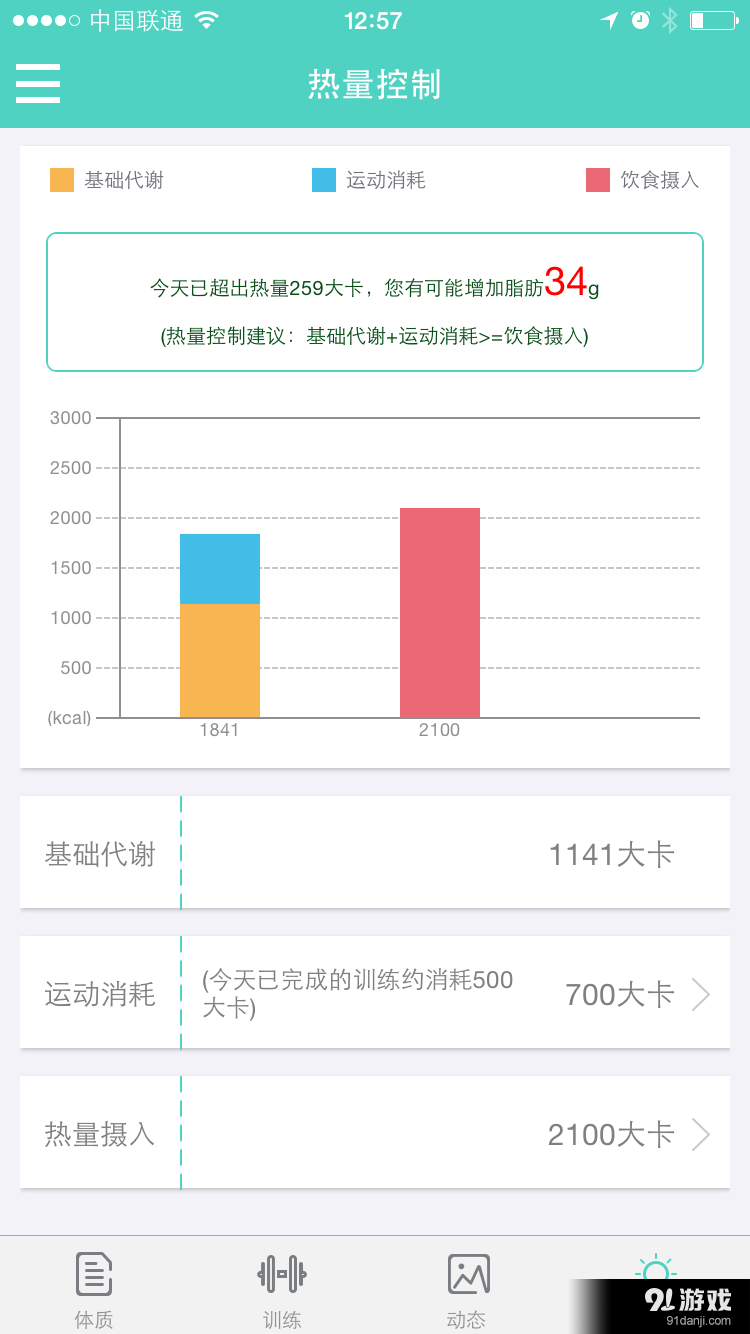The image size is (750, 1334).
Task: Expand the 运动消耗 row via its chevron
Action: coord(700,994)
